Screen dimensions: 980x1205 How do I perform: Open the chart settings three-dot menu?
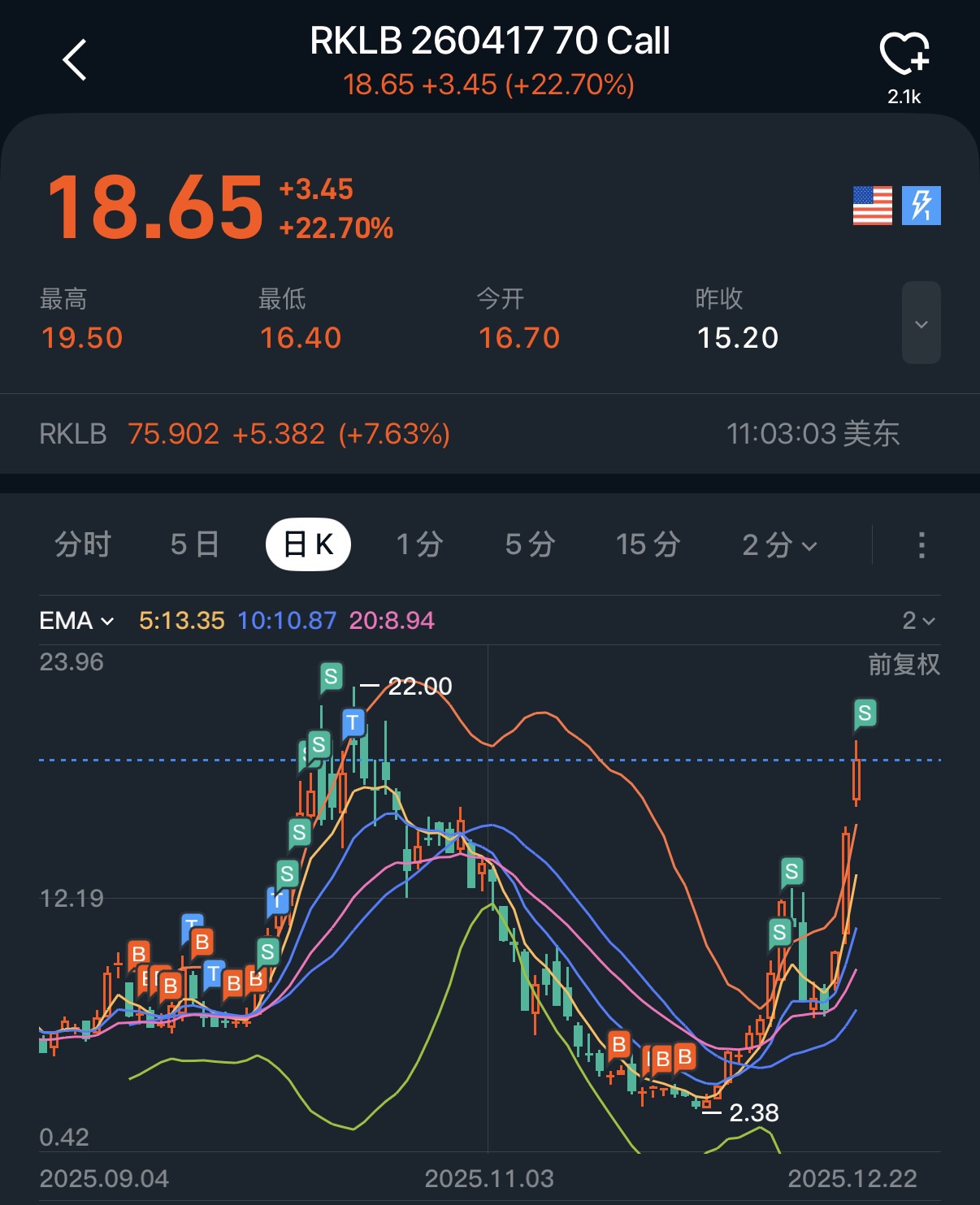[x=921, y=544]
